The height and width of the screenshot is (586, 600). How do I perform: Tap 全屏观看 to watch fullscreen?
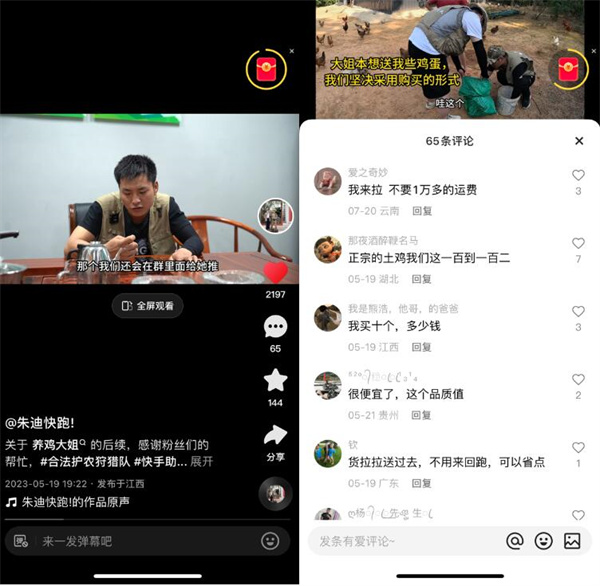point(147,306)
